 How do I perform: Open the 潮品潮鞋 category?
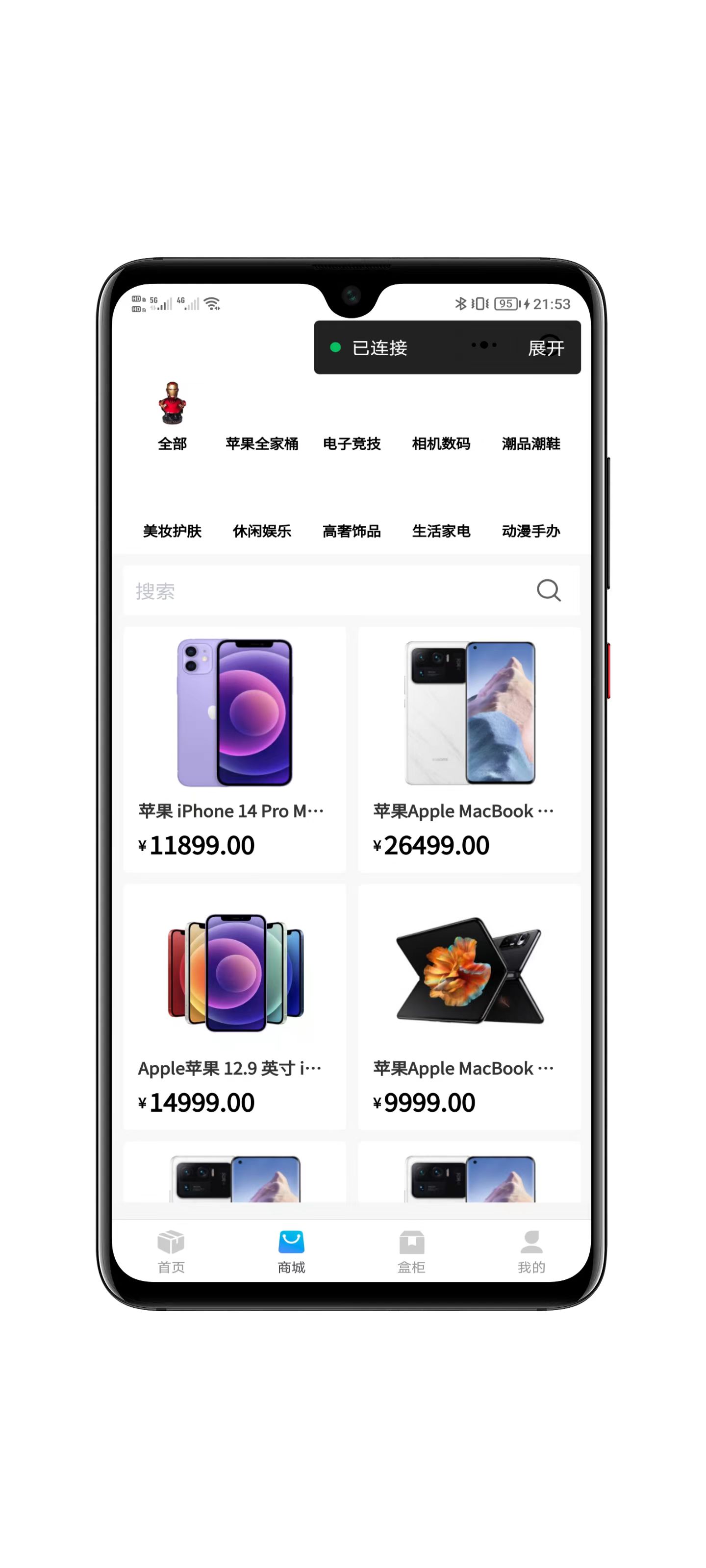point(530,443)
